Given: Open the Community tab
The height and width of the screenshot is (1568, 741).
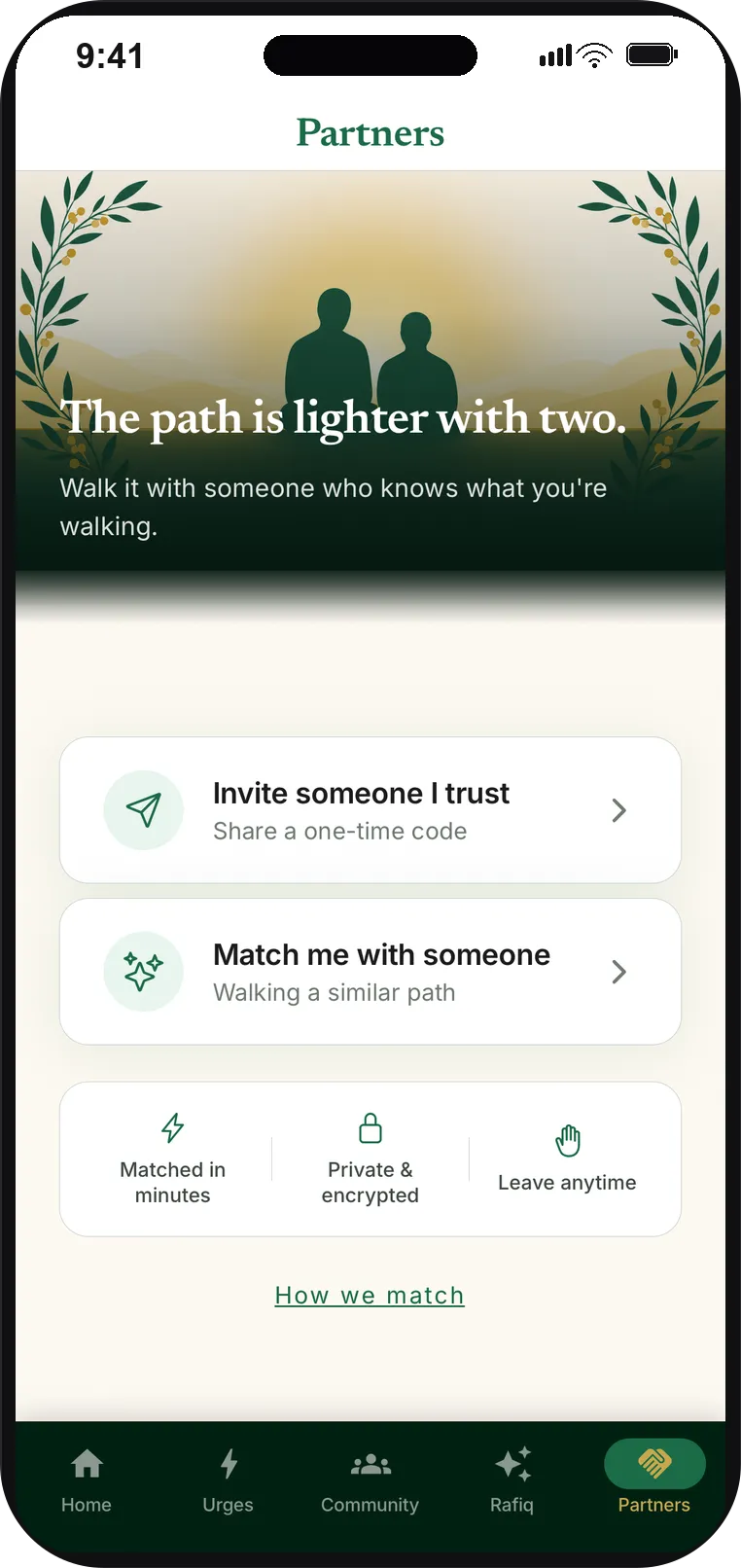Looking at the screenshot, I should tap(370, 1480).
